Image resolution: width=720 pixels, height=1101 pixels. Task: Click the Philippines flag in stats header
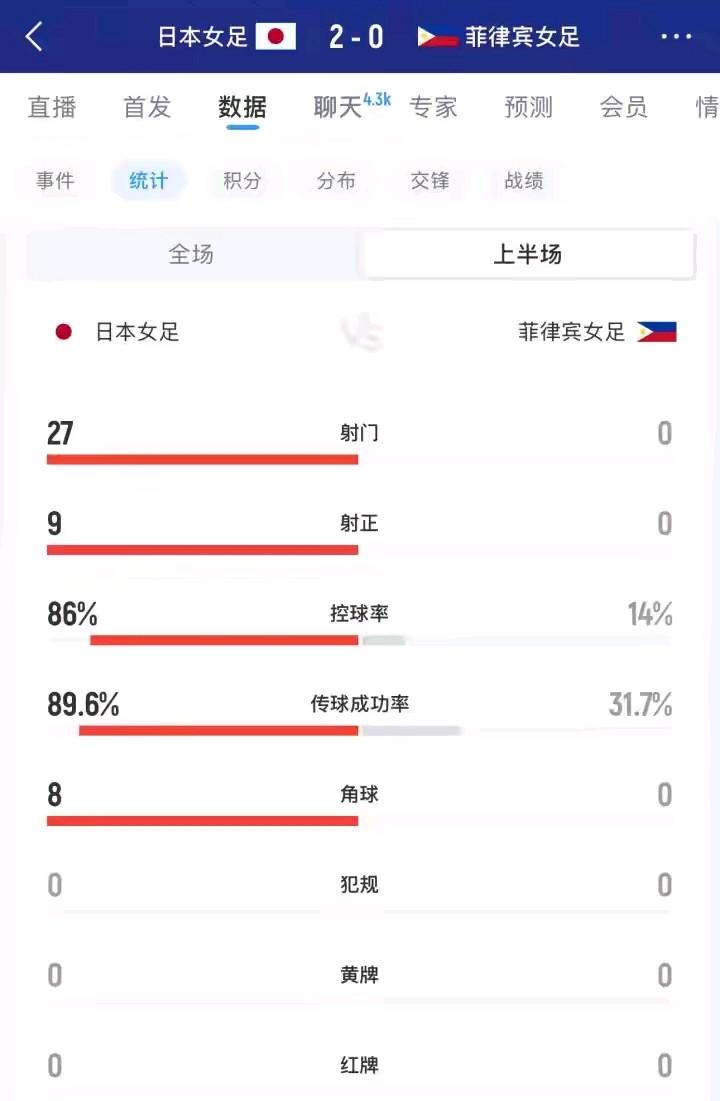659,332
